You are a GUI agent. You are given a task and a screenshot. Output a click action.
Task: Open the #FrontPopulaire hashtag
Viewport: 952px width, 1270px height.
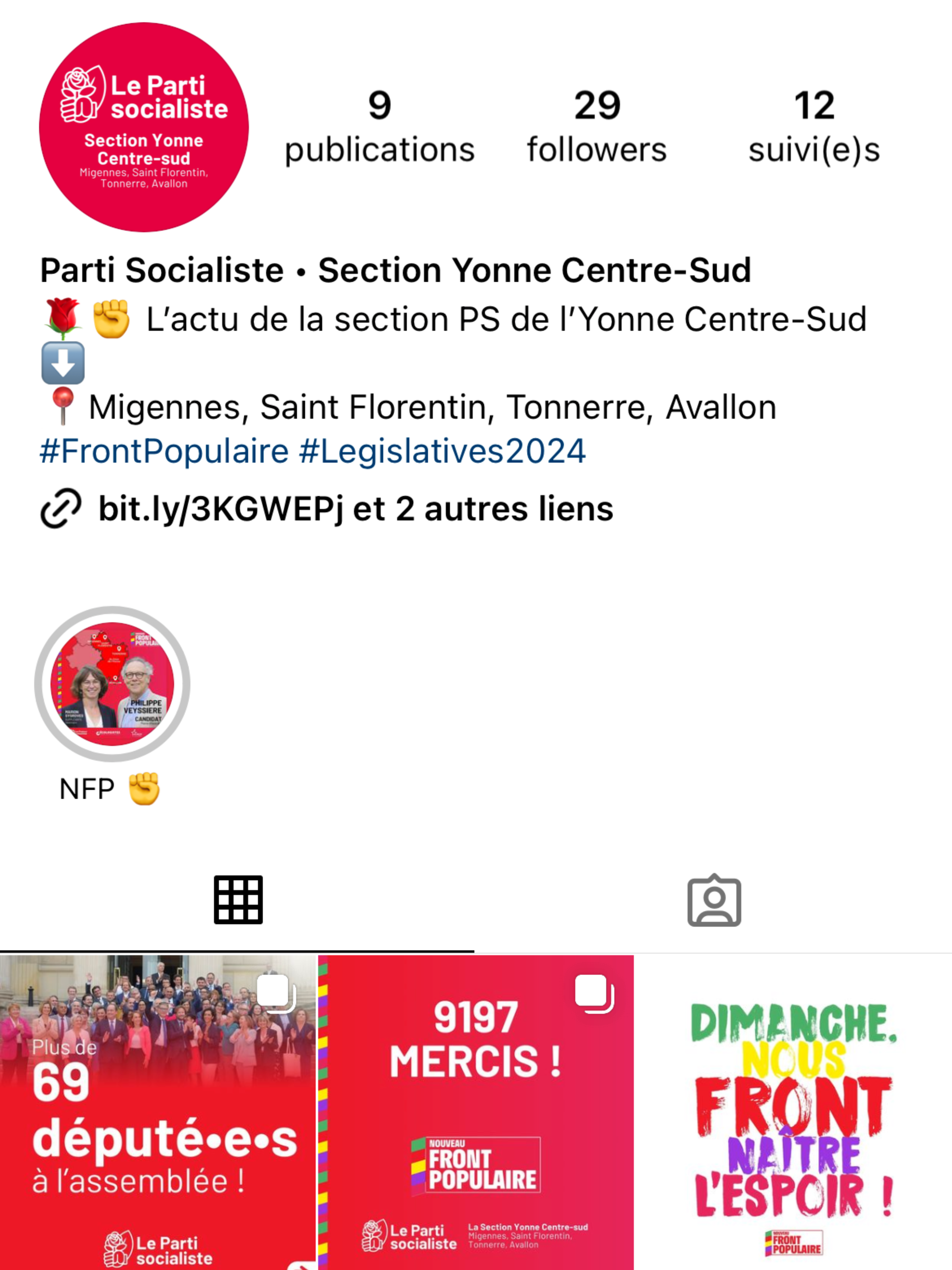click(x=164, y=451)
